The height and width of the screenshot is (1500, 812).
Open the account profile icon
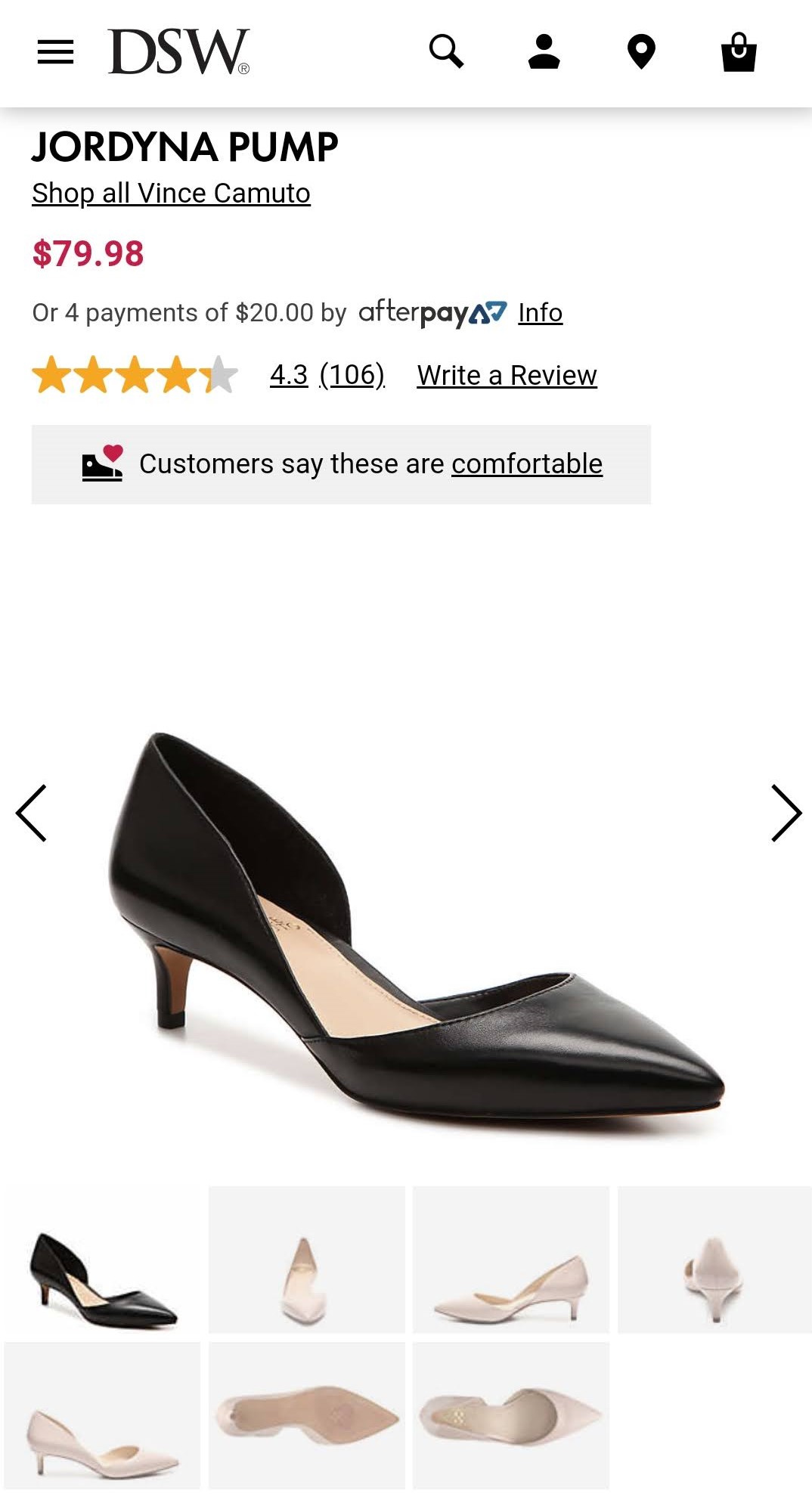544,52
